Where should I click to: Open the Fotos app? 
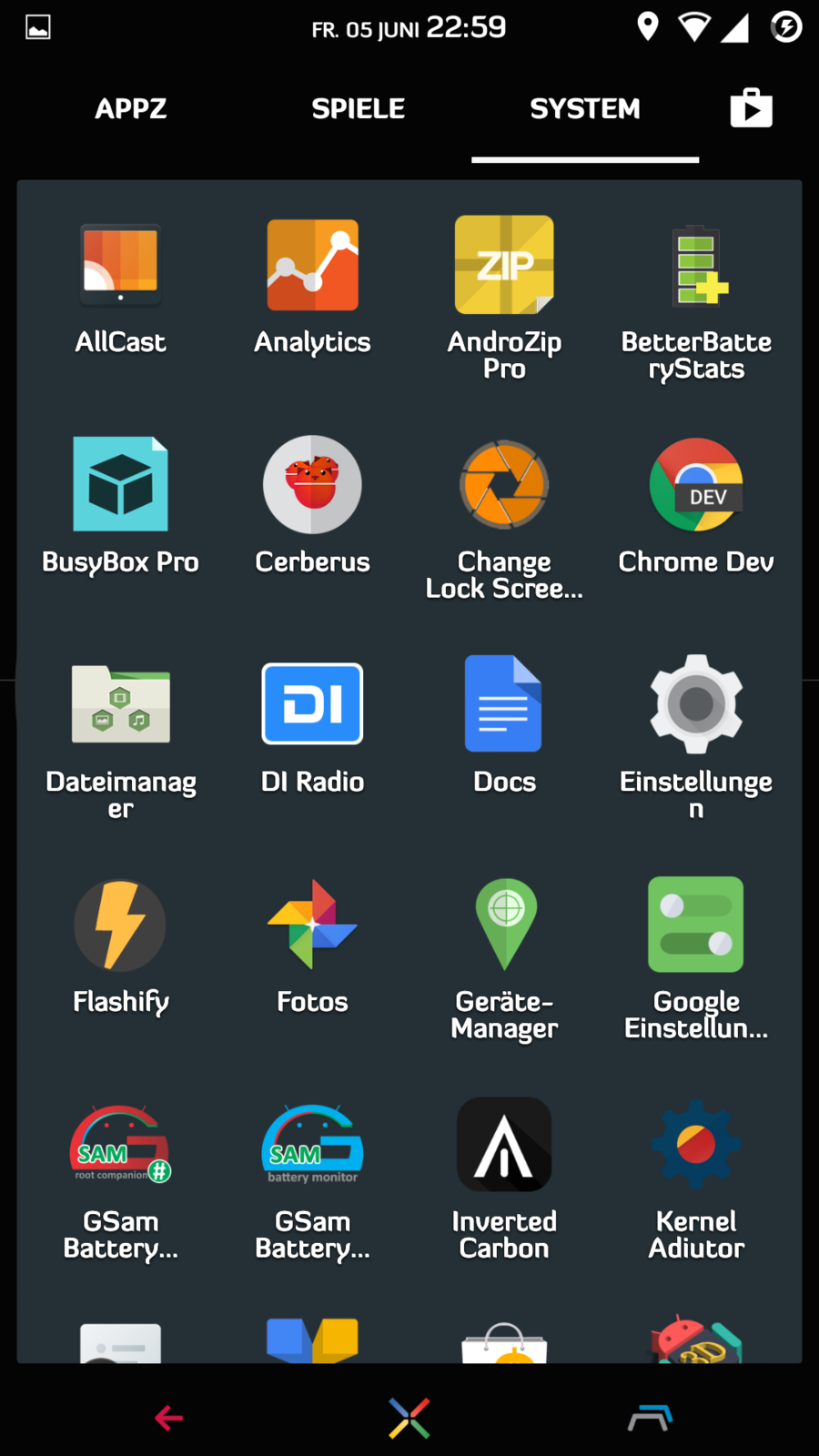coord(312,925)
